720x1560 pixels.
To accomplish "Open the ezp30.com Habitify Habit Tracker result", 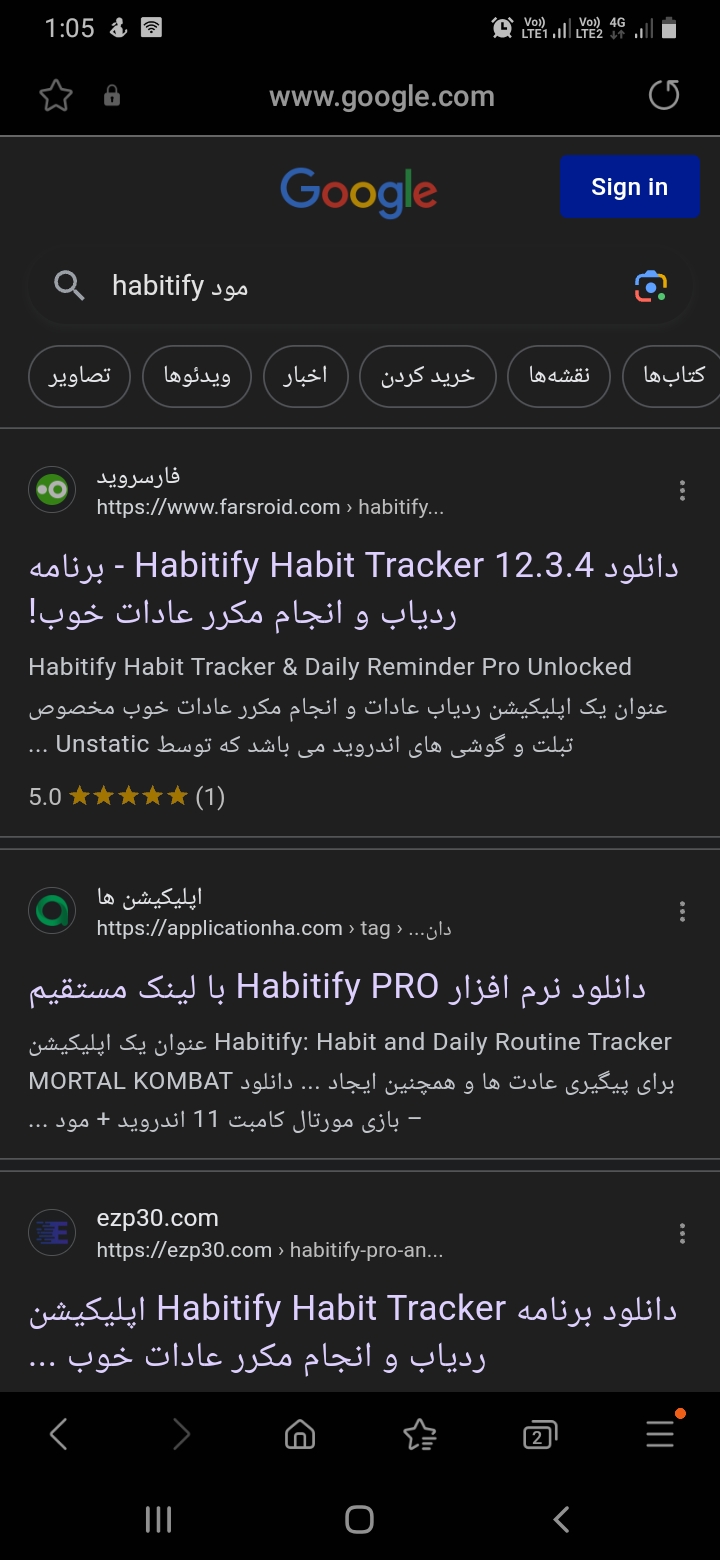I will click(354, 1332).
